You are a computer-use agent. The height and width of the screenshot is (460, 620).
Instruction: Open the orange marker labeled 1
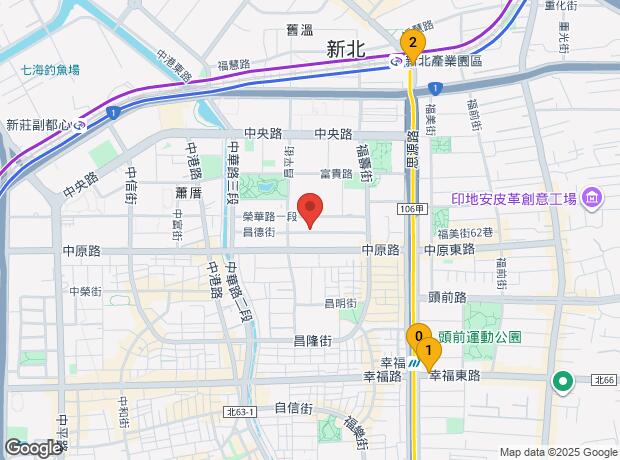(x=429, y=351)
